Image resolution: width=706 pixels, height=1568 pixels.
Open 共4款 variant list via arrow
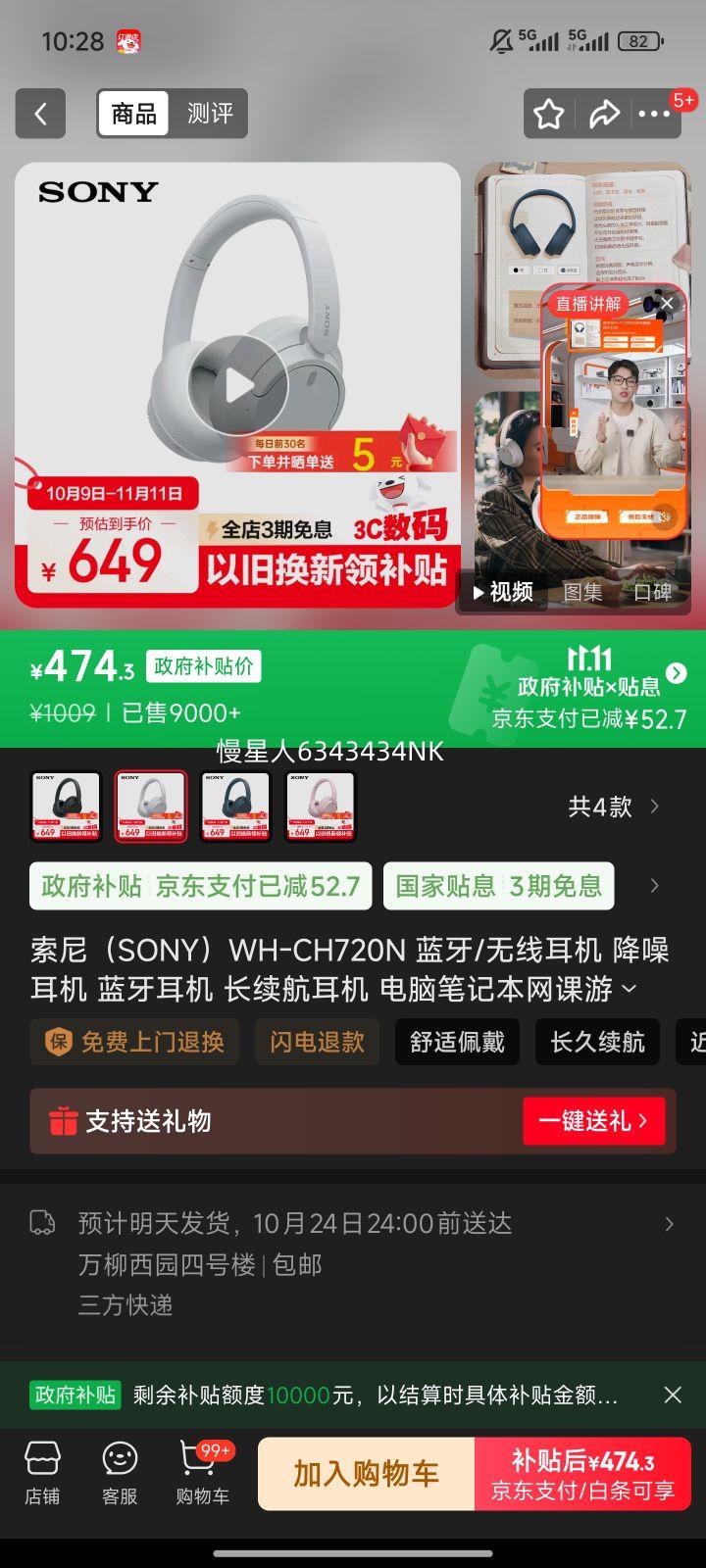coord(656,806)
